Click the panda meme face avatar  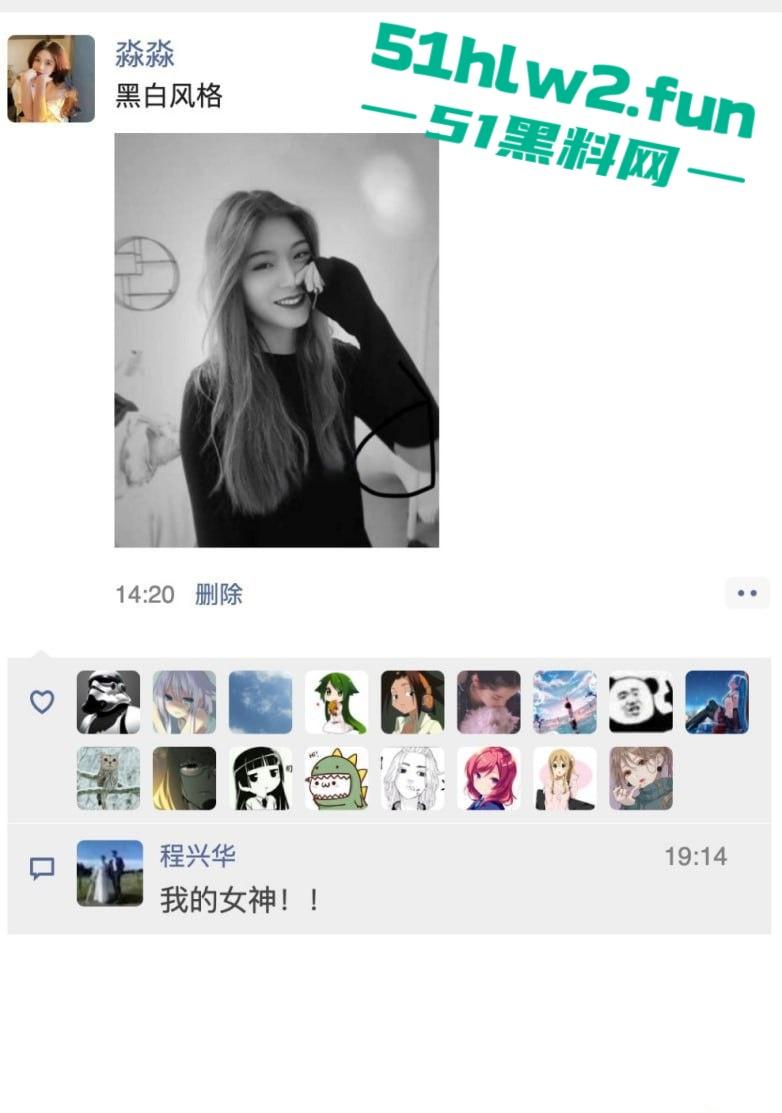640,701
